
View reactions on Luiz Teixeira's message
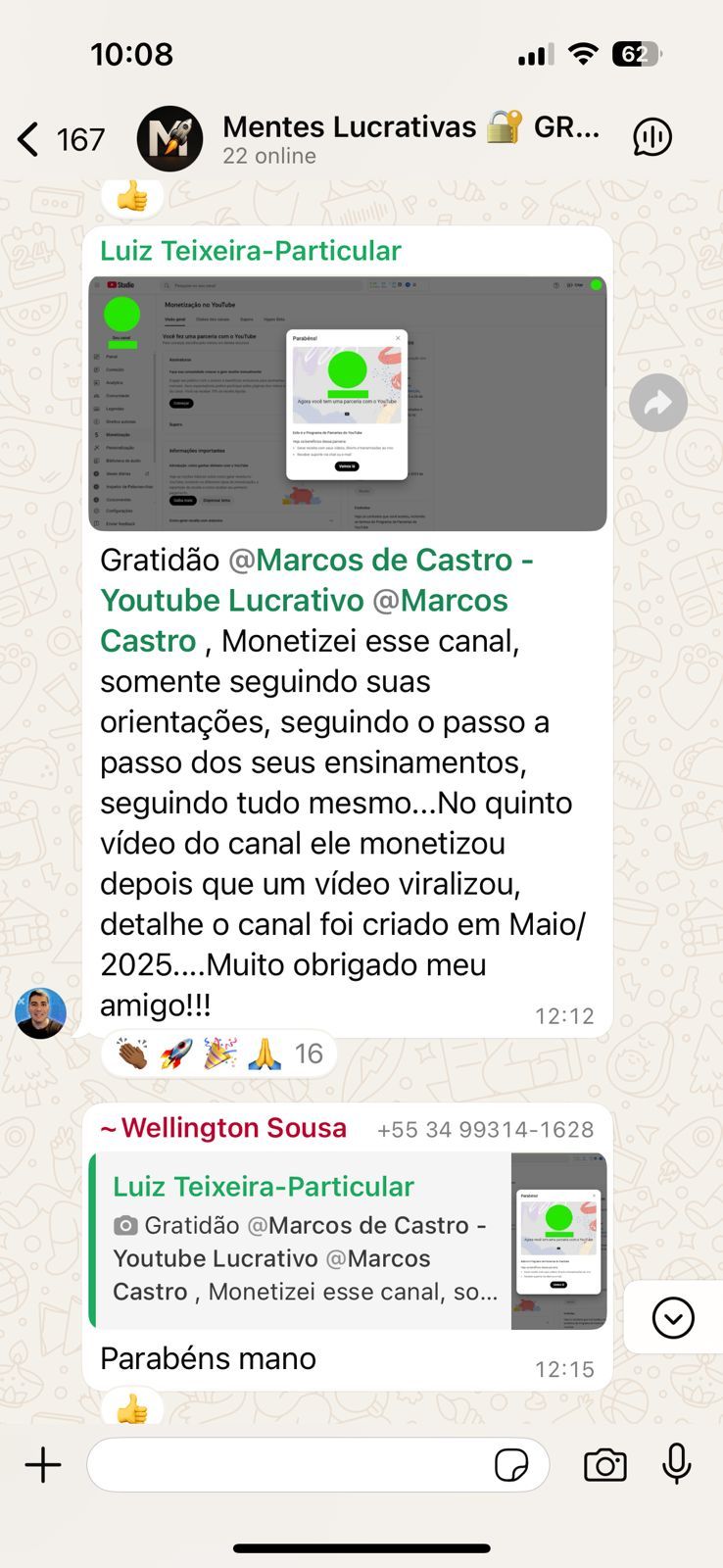[x=219, y=1054]
